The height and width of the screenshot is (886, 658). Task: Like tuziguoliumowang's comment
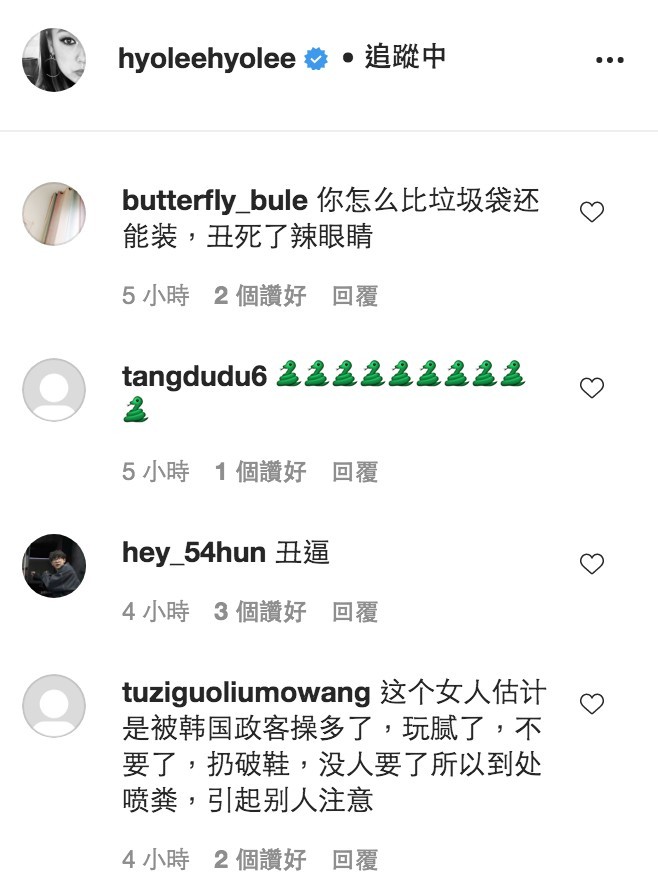[592, 704]
